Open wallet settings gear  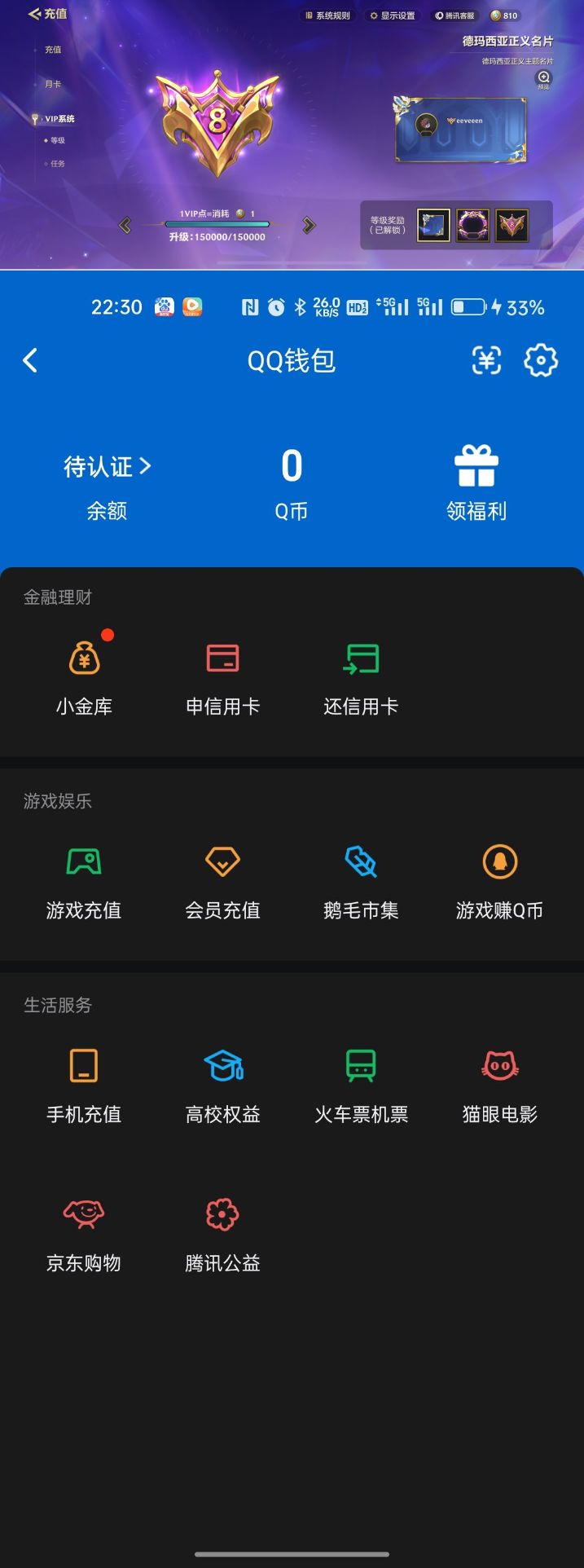(541, 360)
